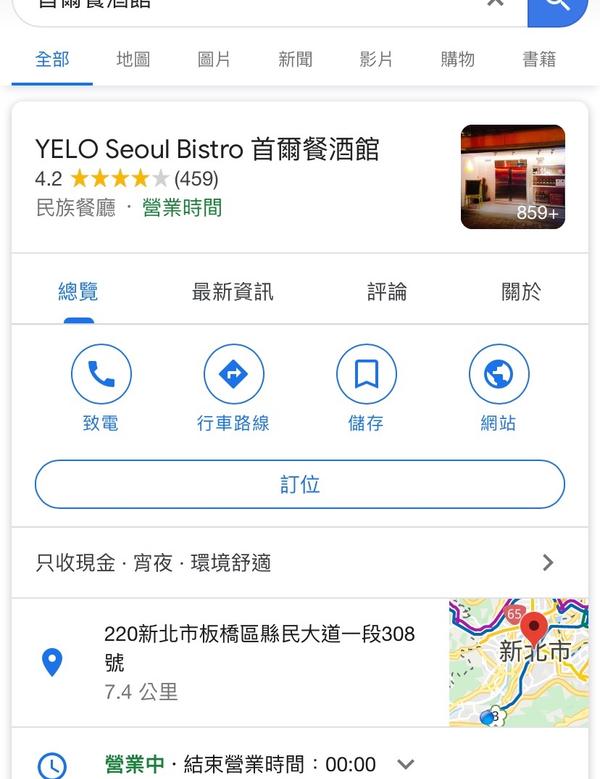
Task: Tap the blue search button
Action: click(558, 6)
